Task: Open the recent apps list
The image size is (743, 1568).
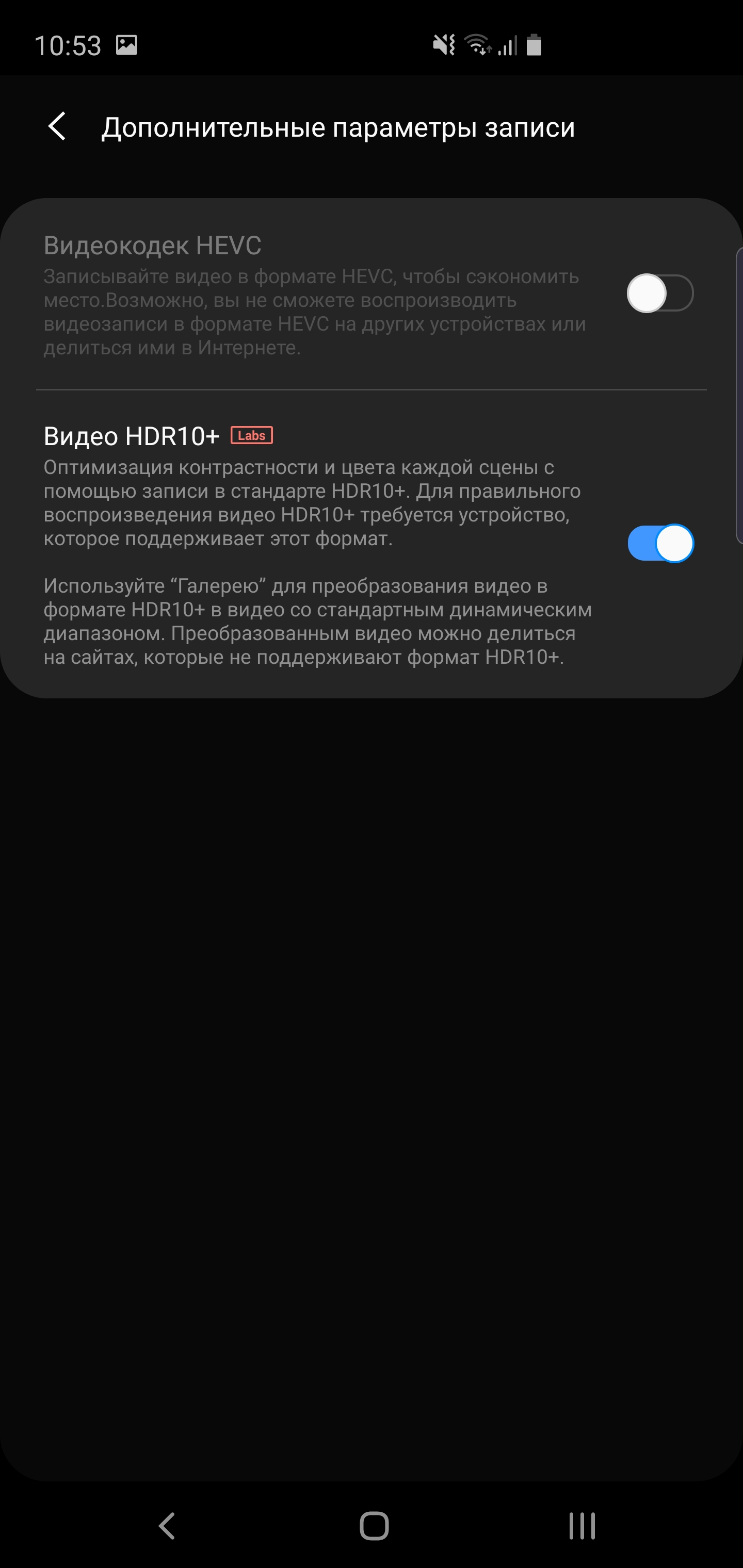Action: tap(582, 1525)
